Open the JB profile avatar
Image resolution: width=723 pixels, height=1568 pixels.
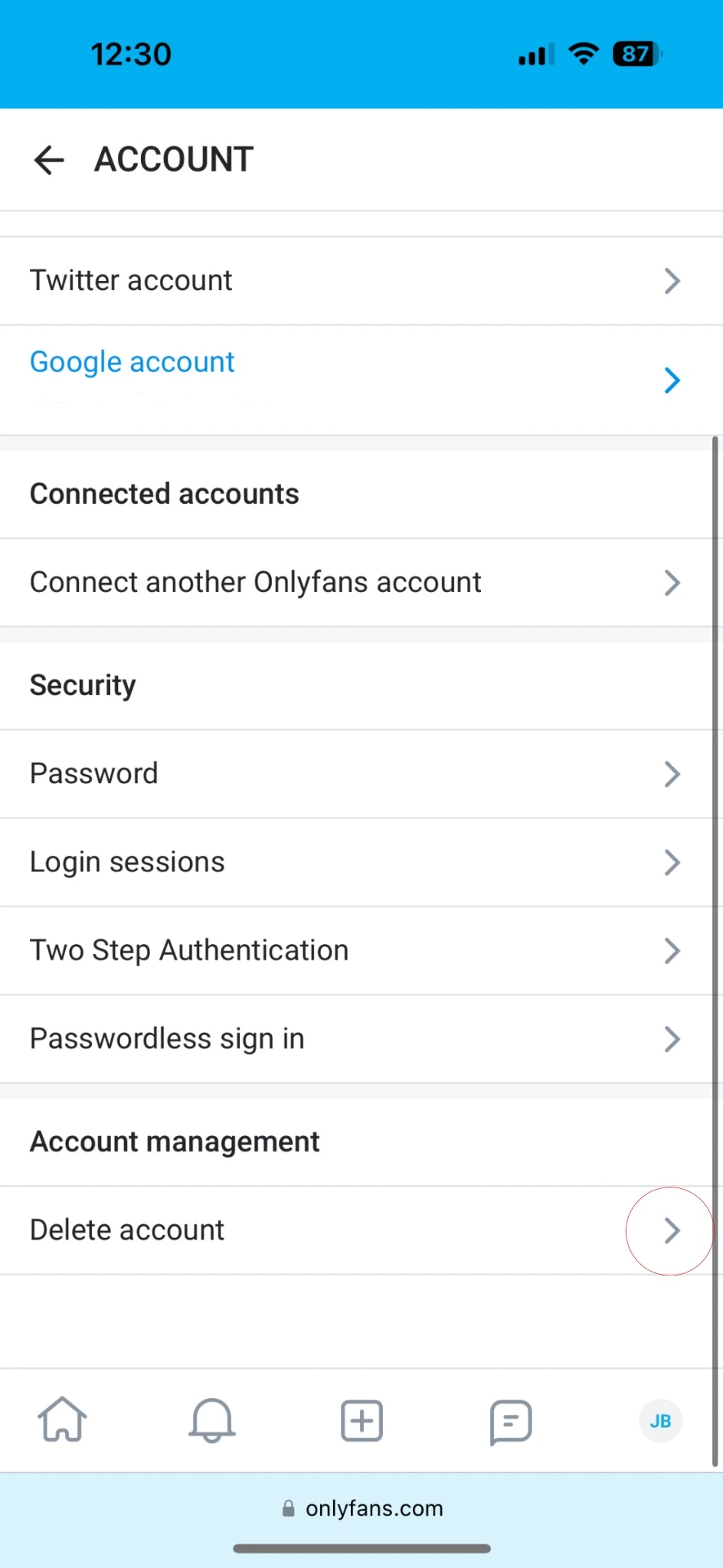[x=659, y=1420]
